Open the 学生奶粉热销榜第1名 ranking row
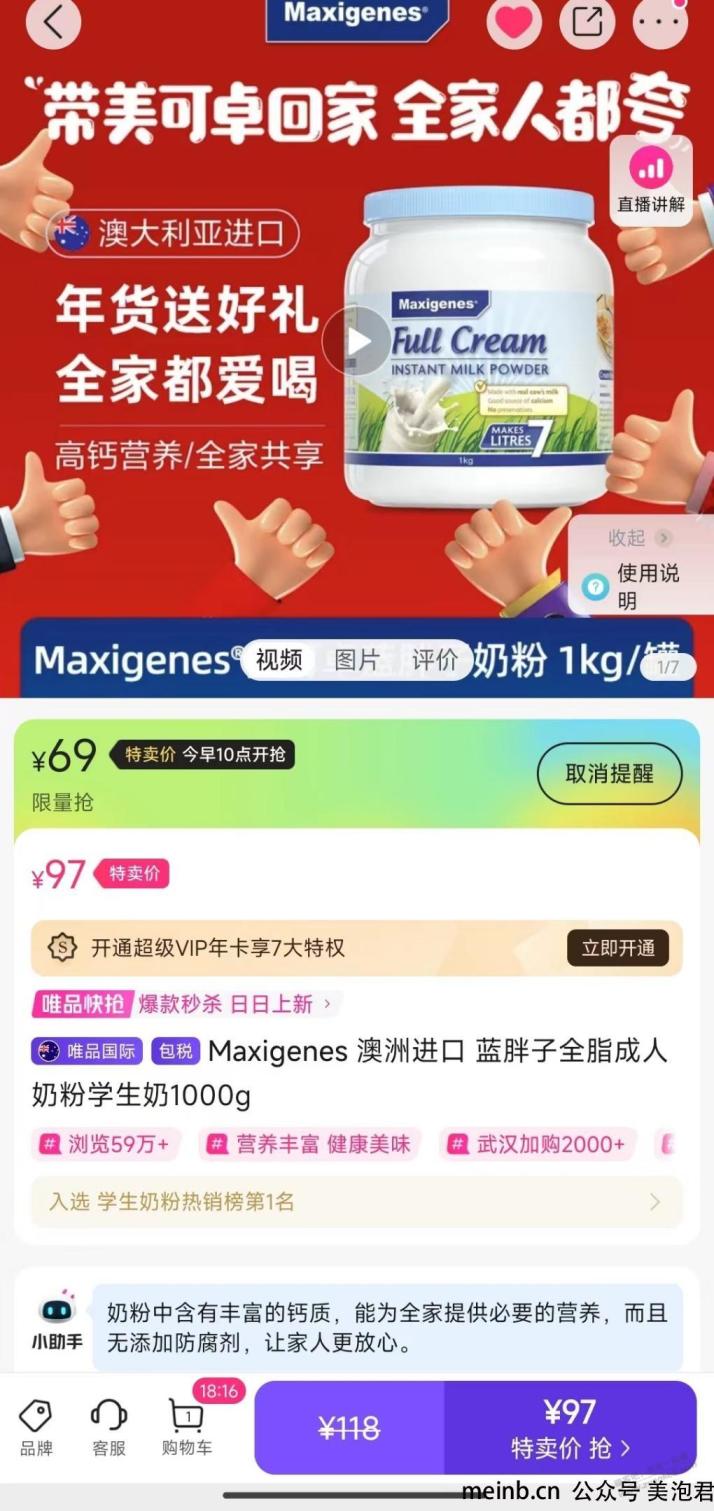This screenshot has width=714, height=1511. tap(356, 1201)
